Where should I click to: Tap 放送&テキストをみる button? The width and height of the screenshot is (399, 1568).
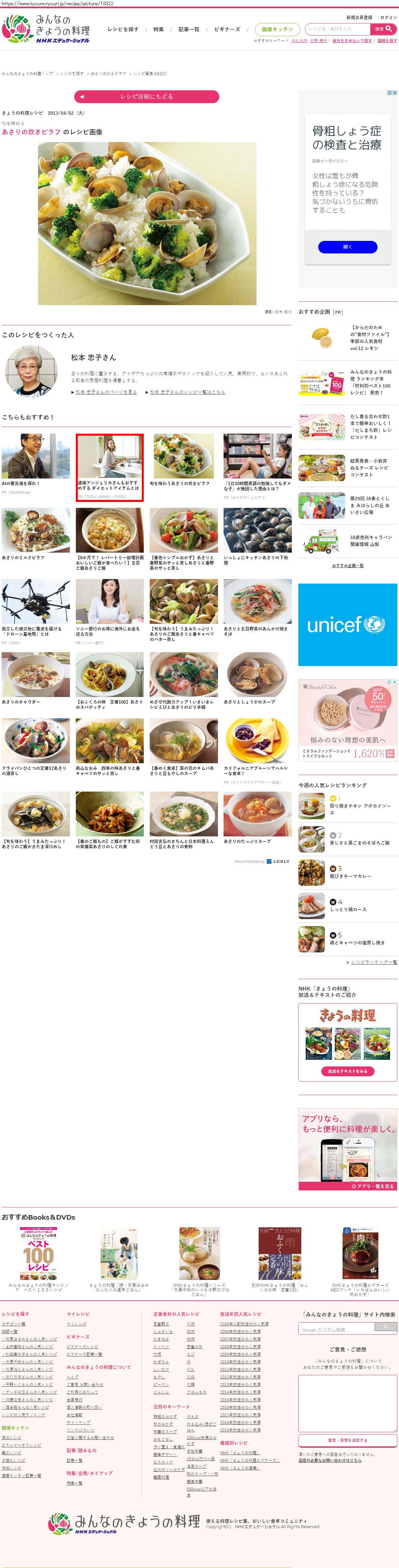click(347, 1071)
